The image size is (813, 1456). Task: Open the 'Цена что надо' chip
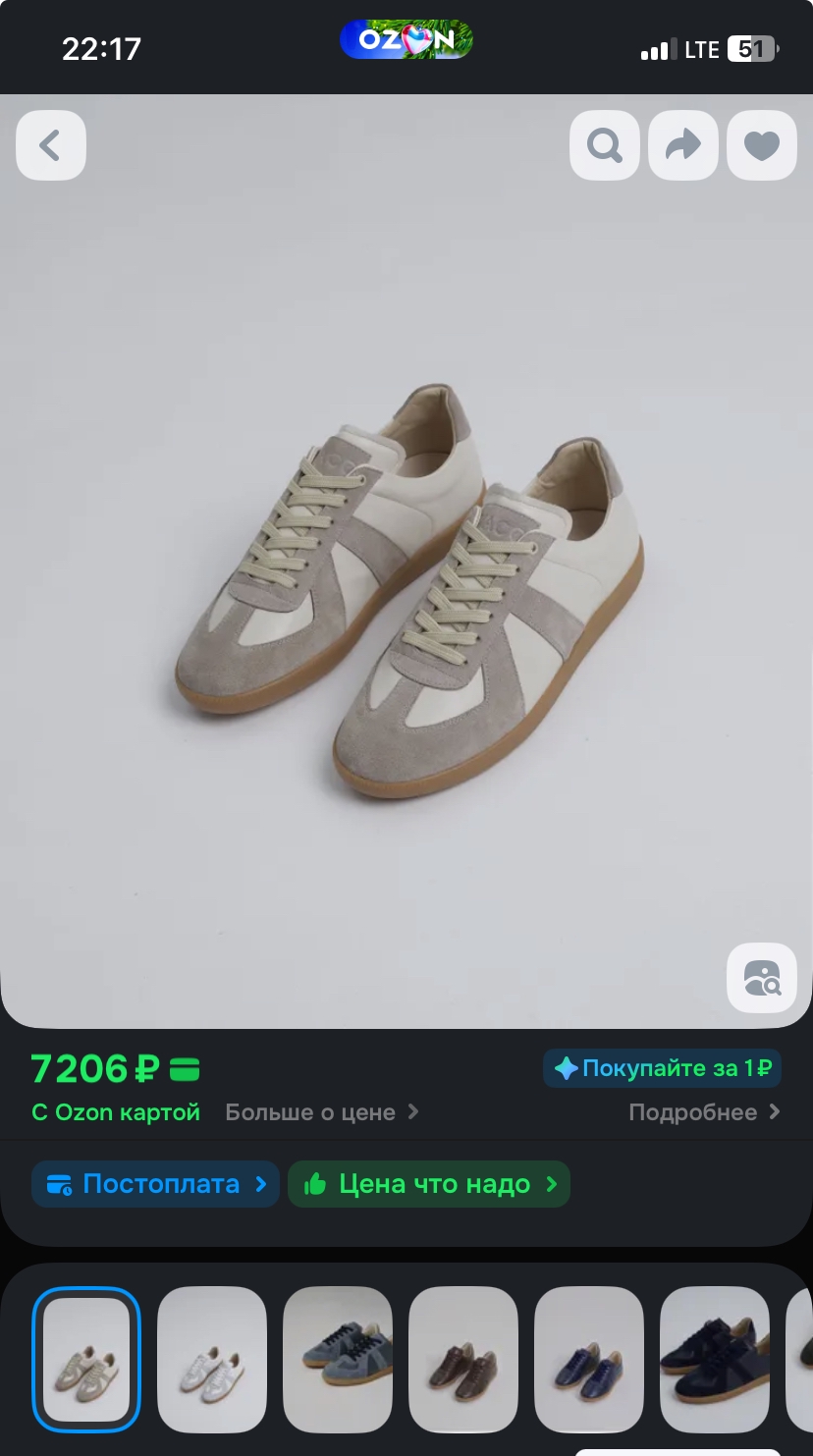(429, 1184)
